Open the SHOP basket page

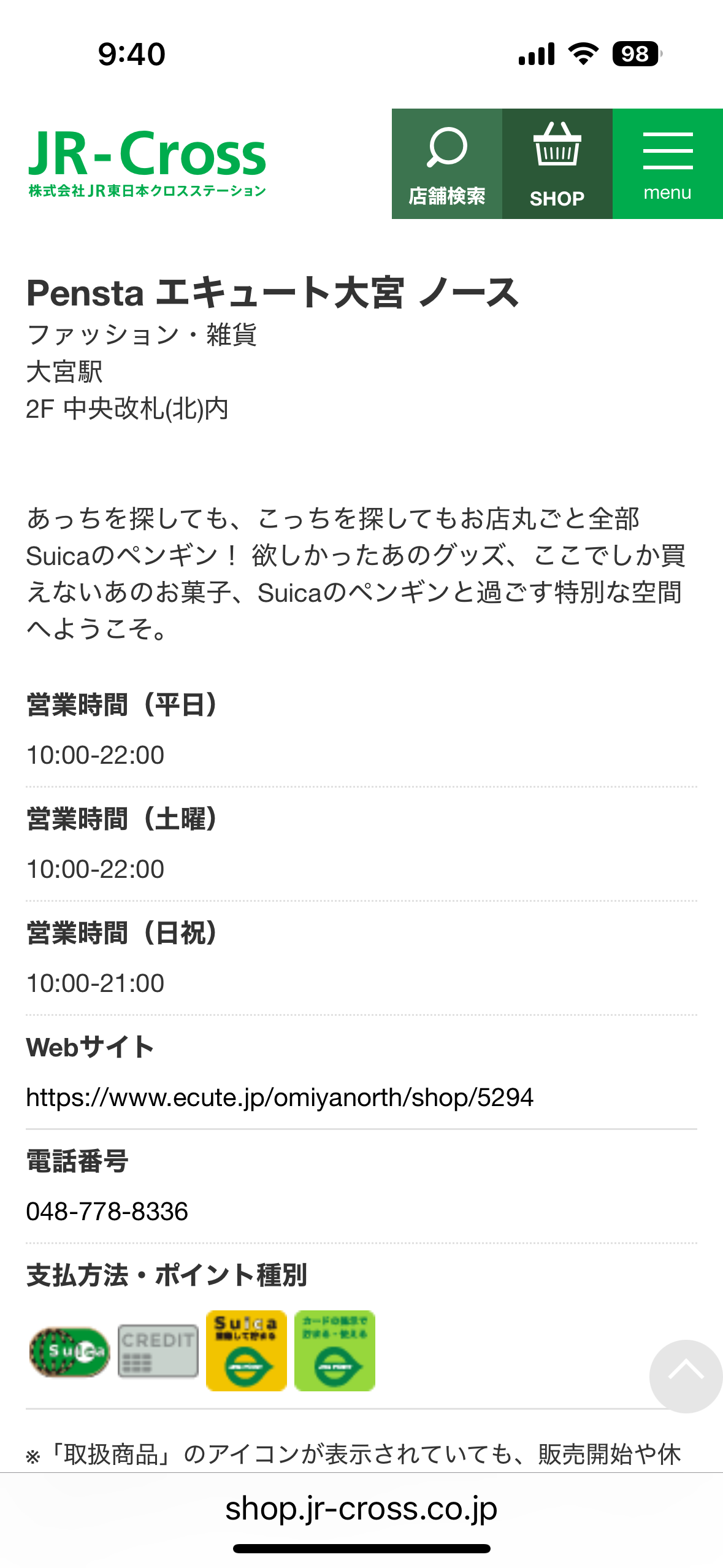(557, 164)
